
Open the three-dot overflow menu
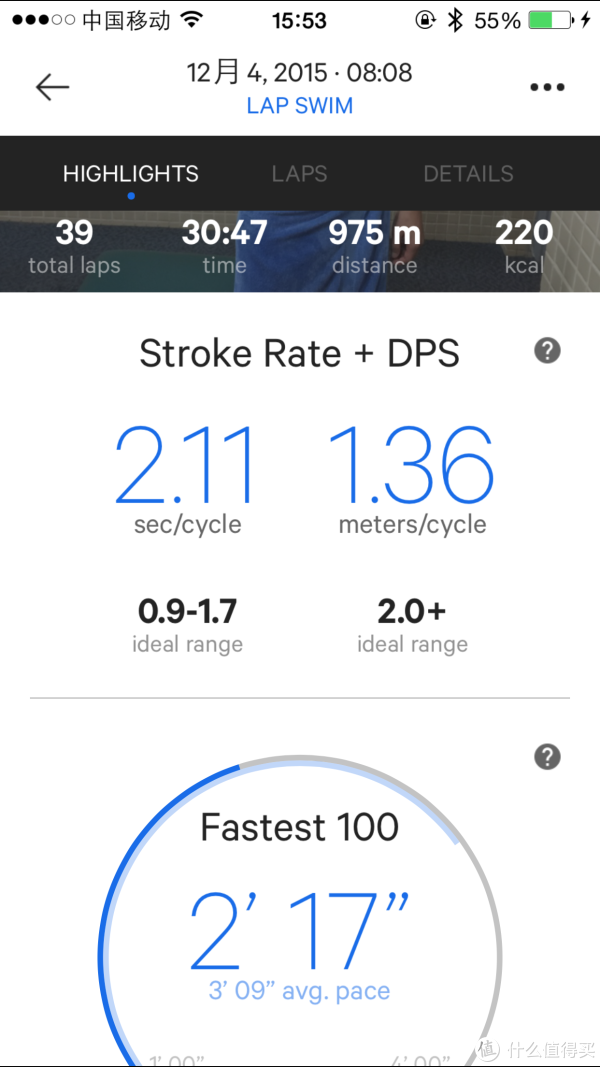click(x=547, y=87)
